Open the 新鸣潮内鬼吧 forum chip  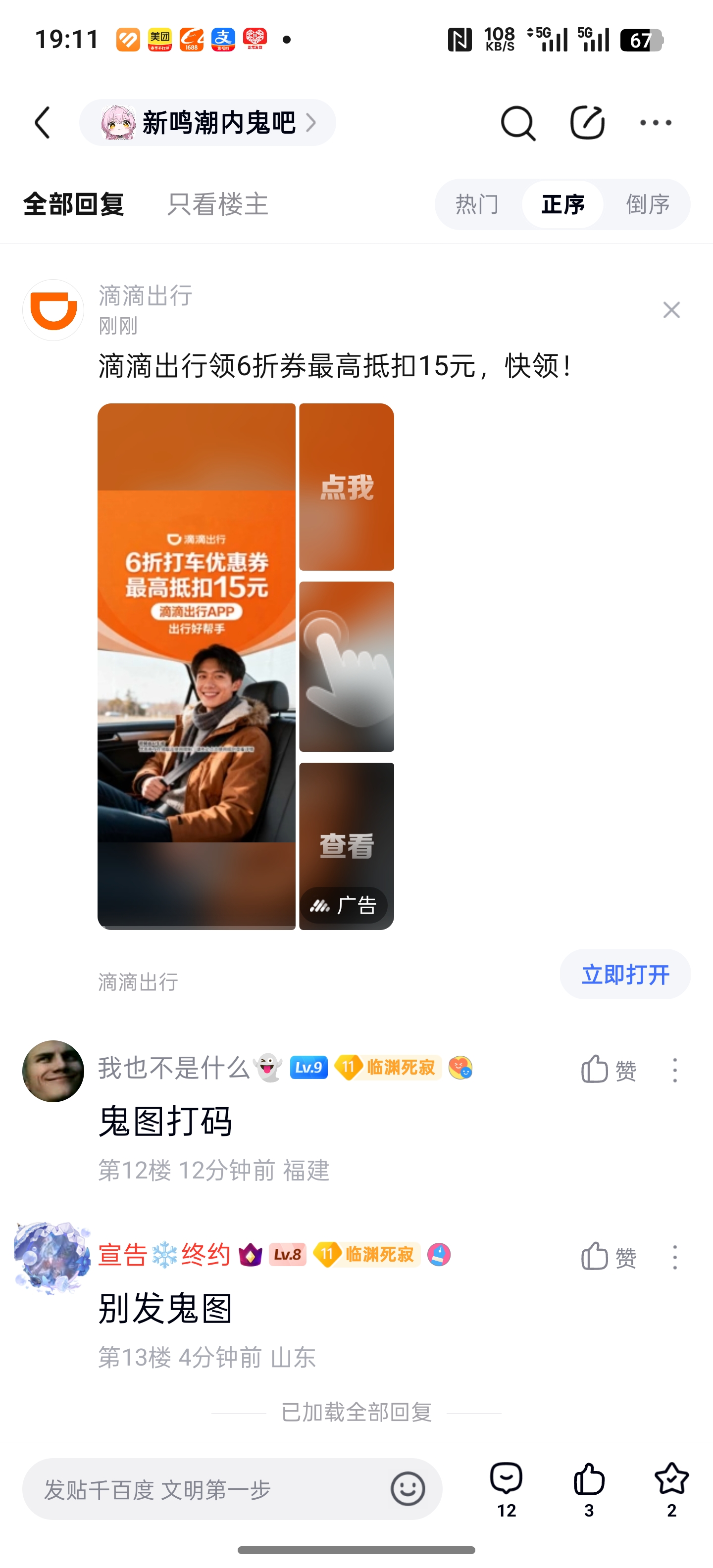pos(207,123)
